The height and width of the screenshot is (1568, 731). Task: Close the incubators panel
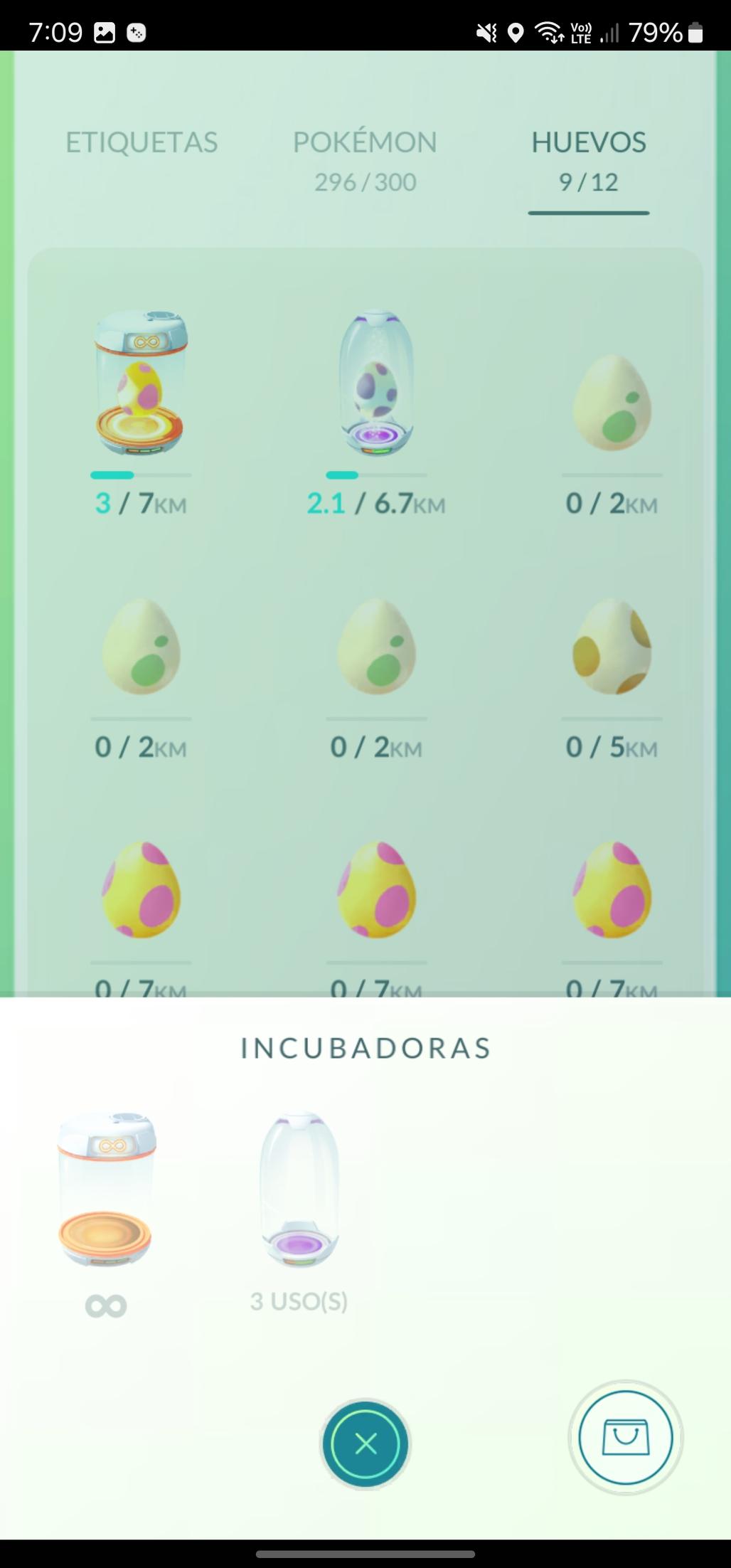click(x=365, y=1443)
